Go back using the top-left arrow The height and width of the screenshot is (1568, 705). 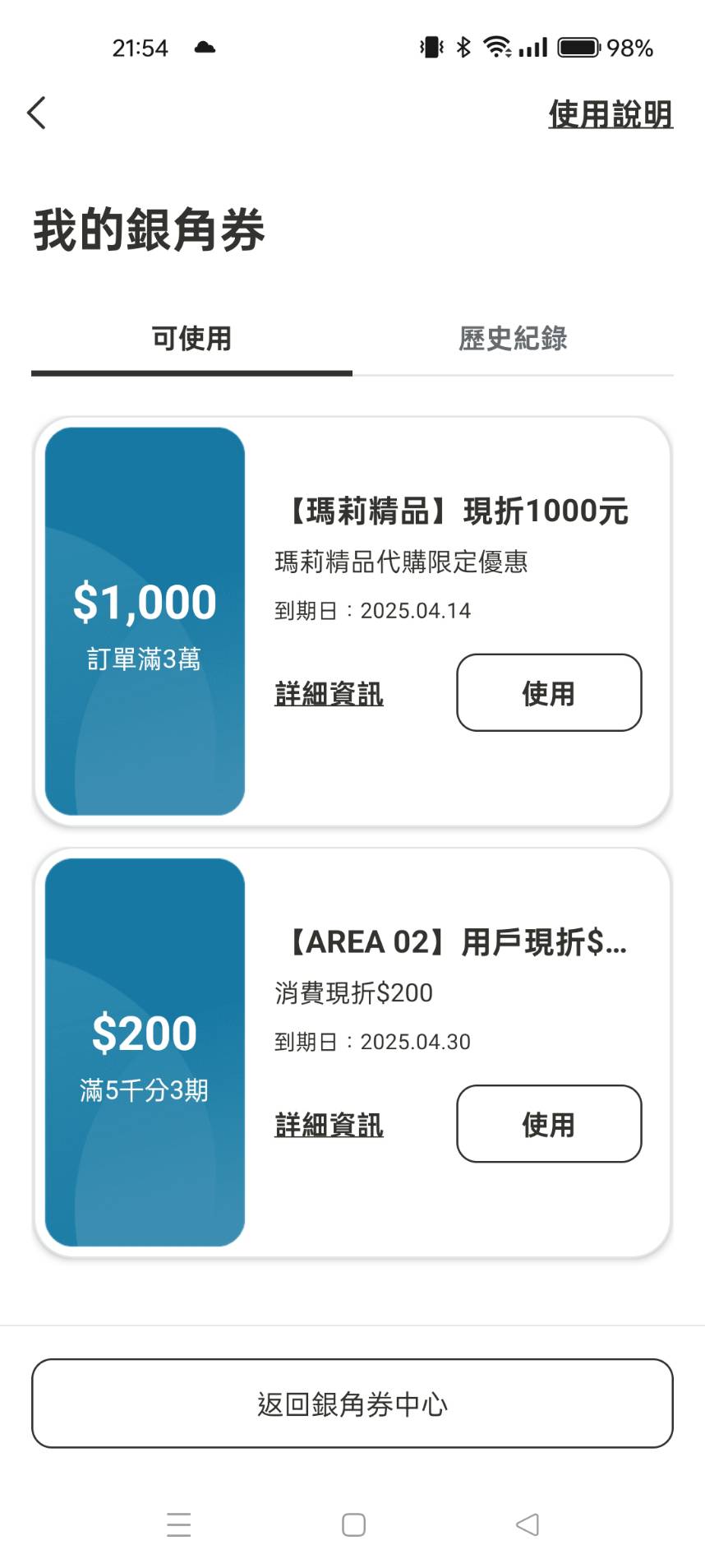pyautogui.click(x=36, y=113)
